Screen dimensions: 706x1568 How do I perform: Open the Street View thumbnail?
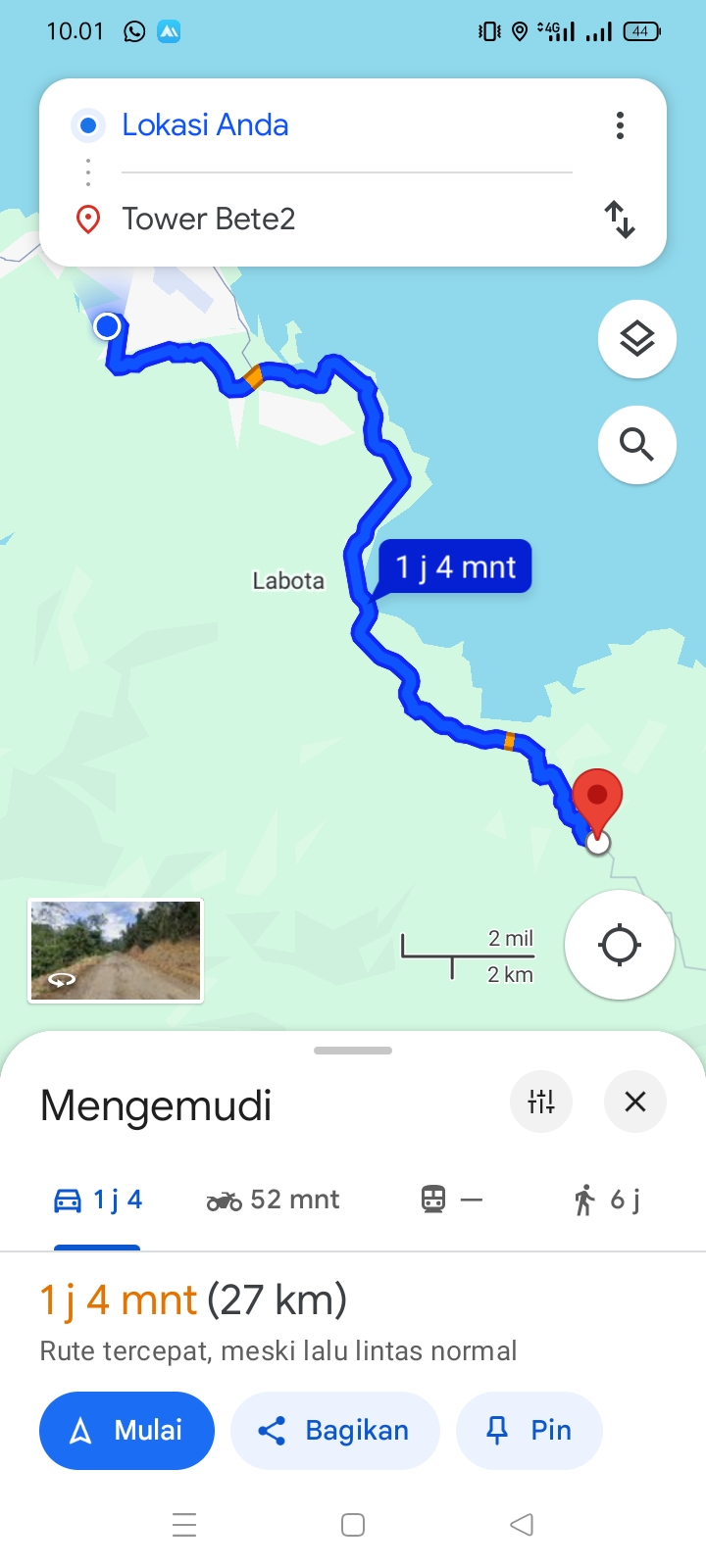pyautogui.click(x=116, y=951)
